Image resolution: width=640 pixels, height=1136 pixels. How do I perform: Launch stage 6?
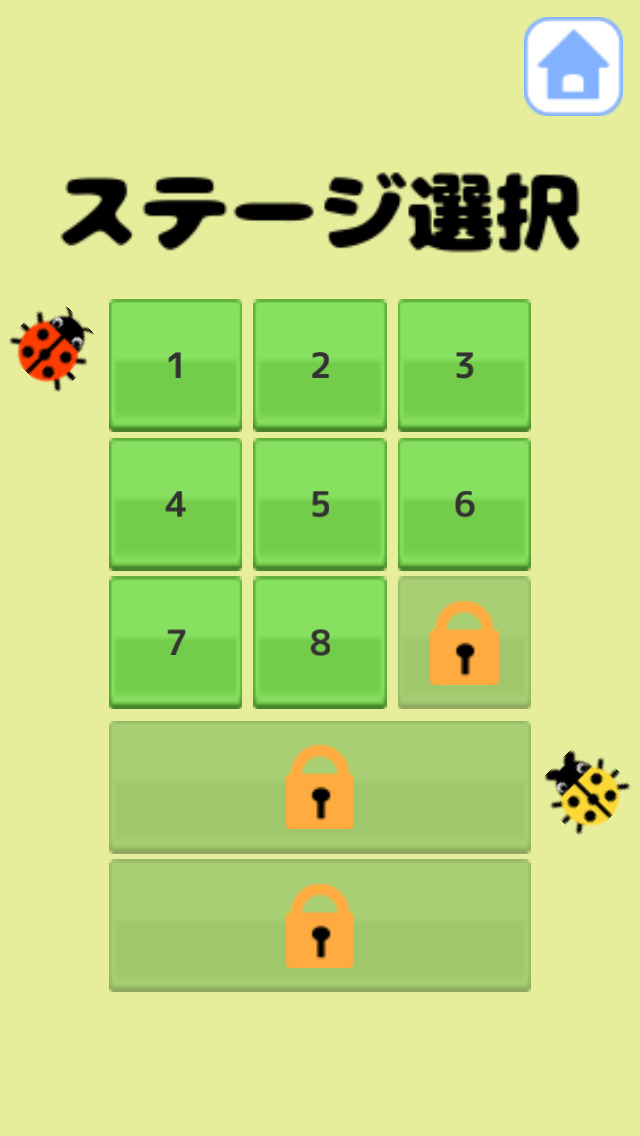(x=464, y=504)
